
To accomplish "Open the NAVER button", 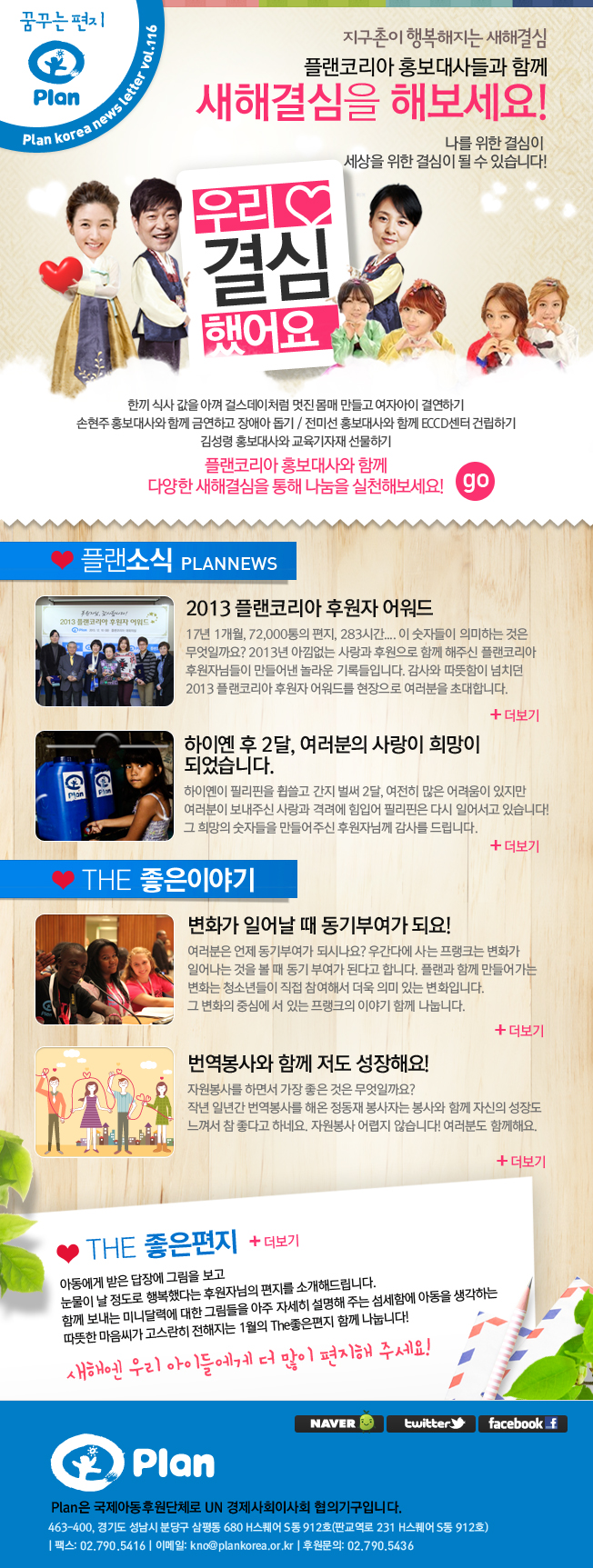I will coord(340,1423).
